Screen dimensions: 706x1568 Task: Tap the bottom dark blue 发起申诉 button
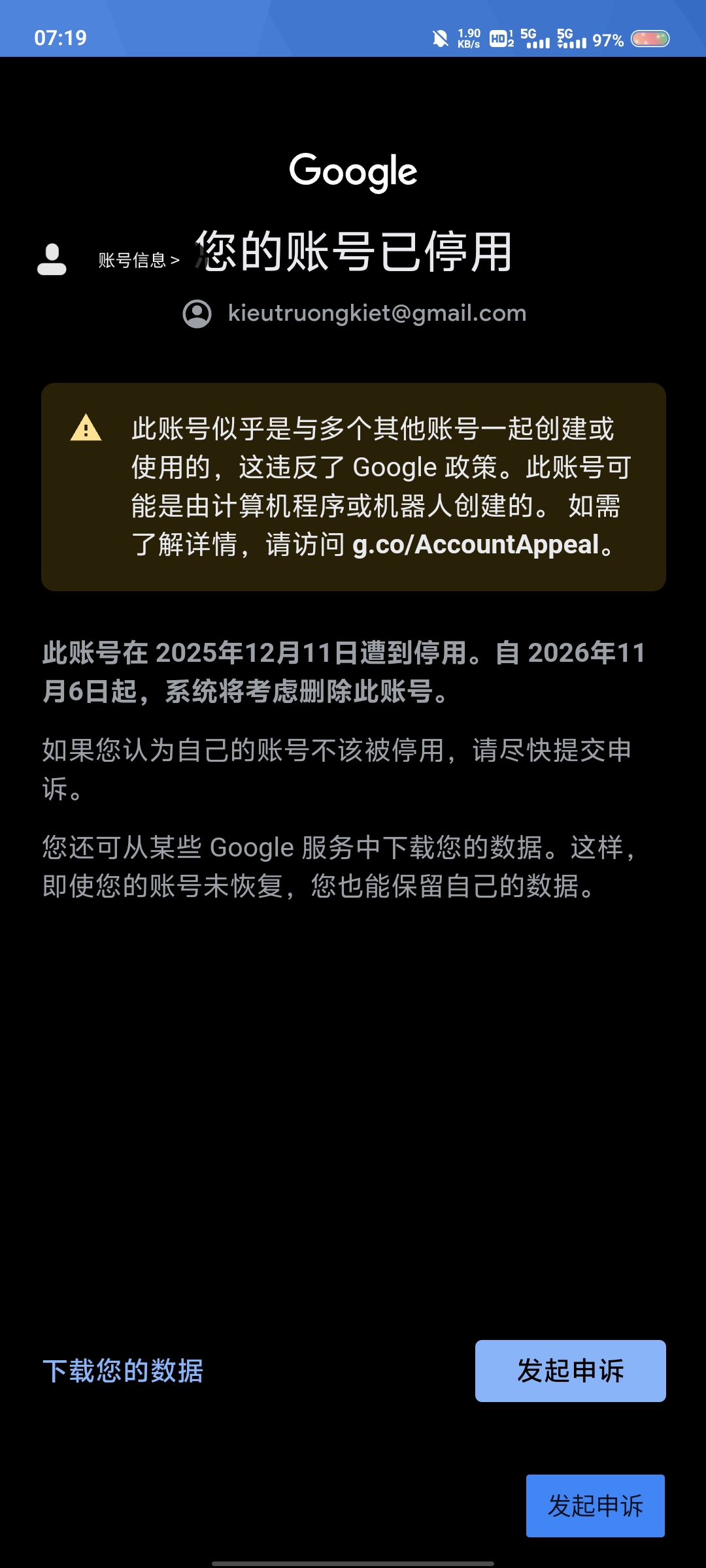pos(595,1505)
